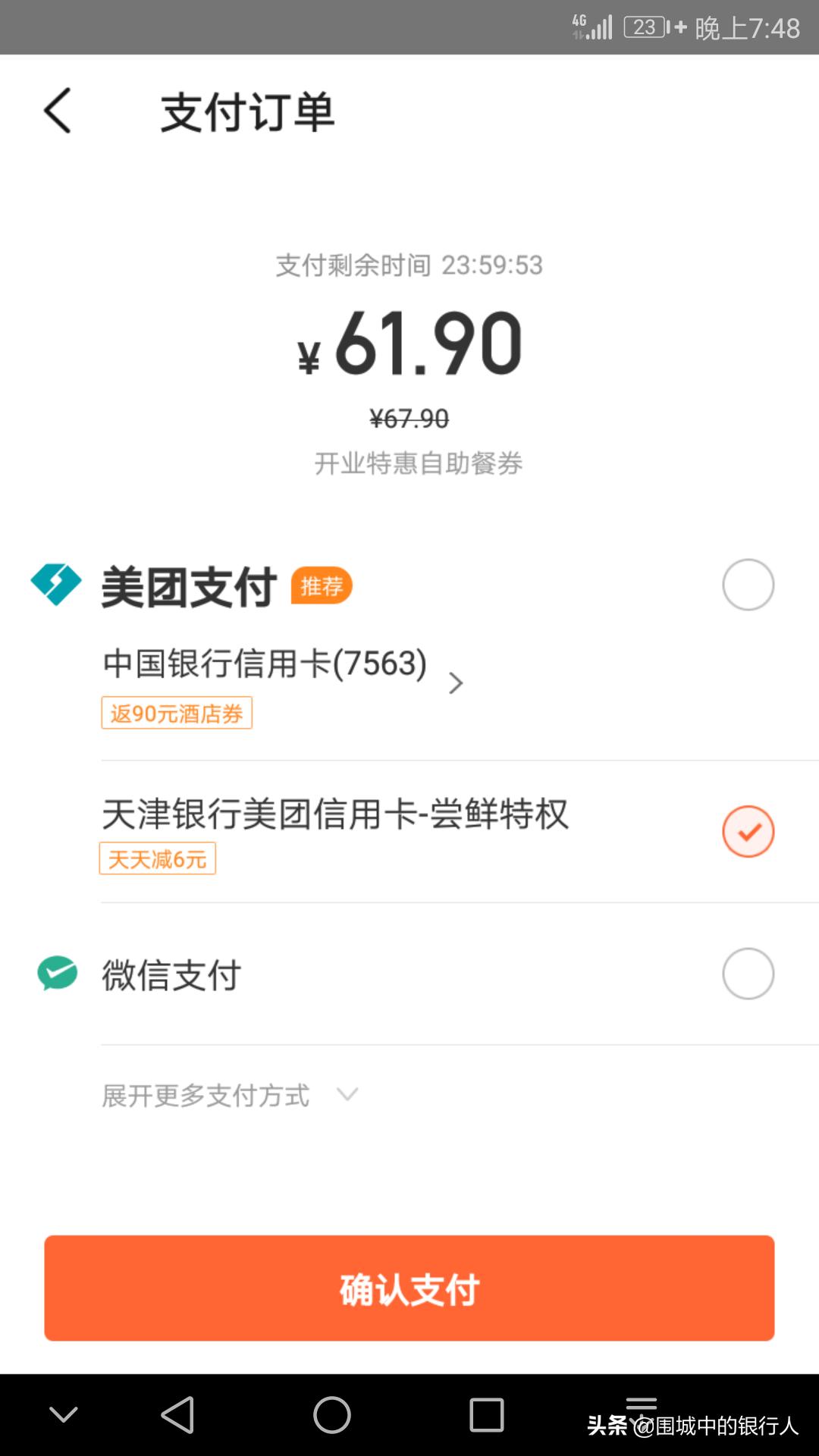Screen dimensions: 819x1456
Task: Deselect the checked 天津银行美团信用卡 option
Action: (748, 832)
